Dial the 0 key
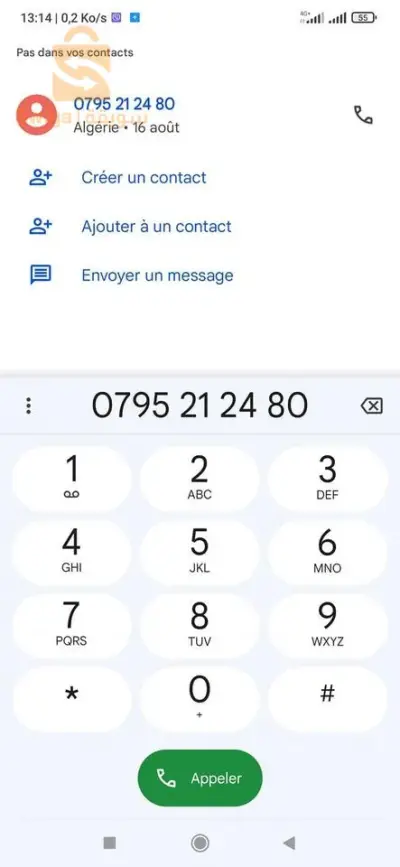The image size is (400, 867). pyautogui.click(x=199, y=699)
